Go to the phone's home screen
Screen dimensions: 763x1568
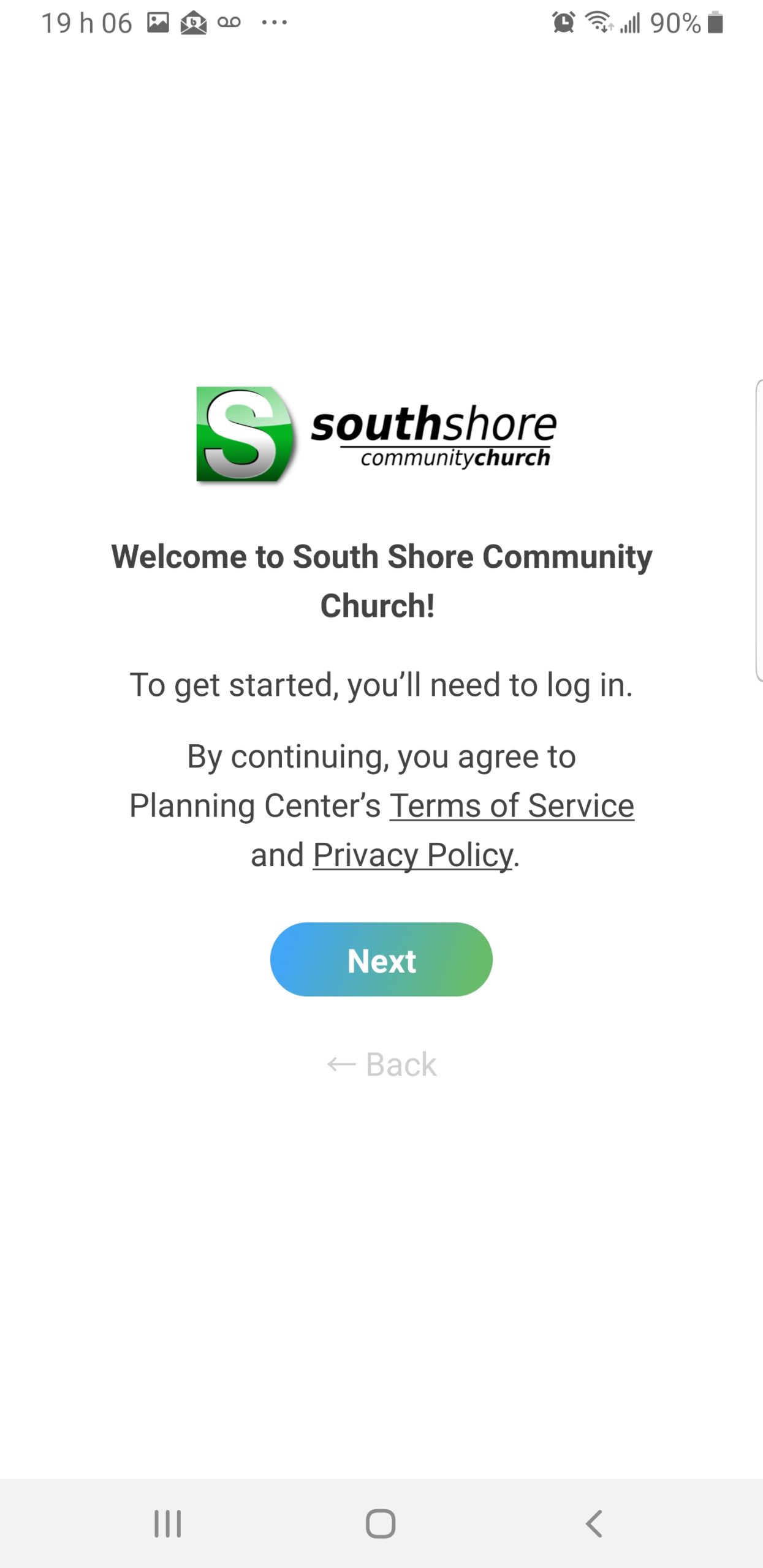(x=381, y=1523)
